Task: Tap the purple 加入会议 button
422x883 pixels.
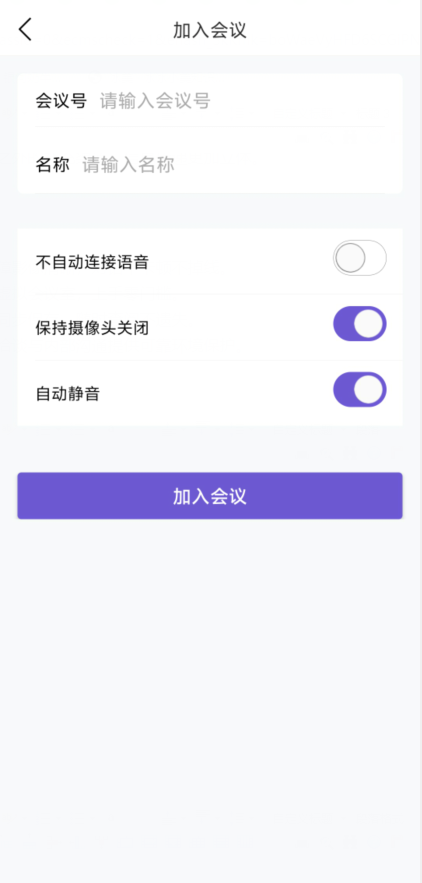Action: tap(210, 496)
